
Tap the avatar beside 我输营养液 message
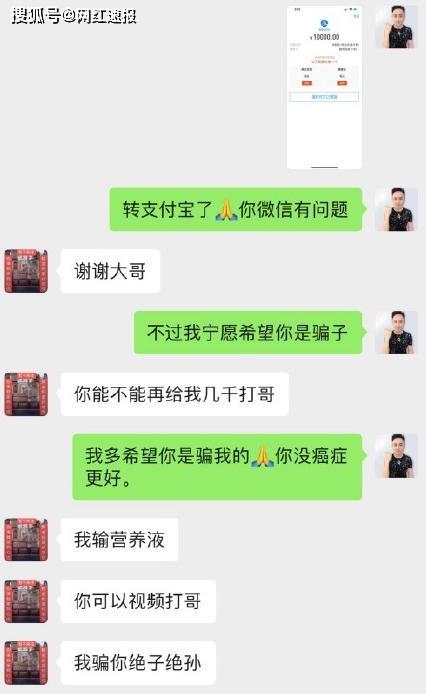[26, 540]
